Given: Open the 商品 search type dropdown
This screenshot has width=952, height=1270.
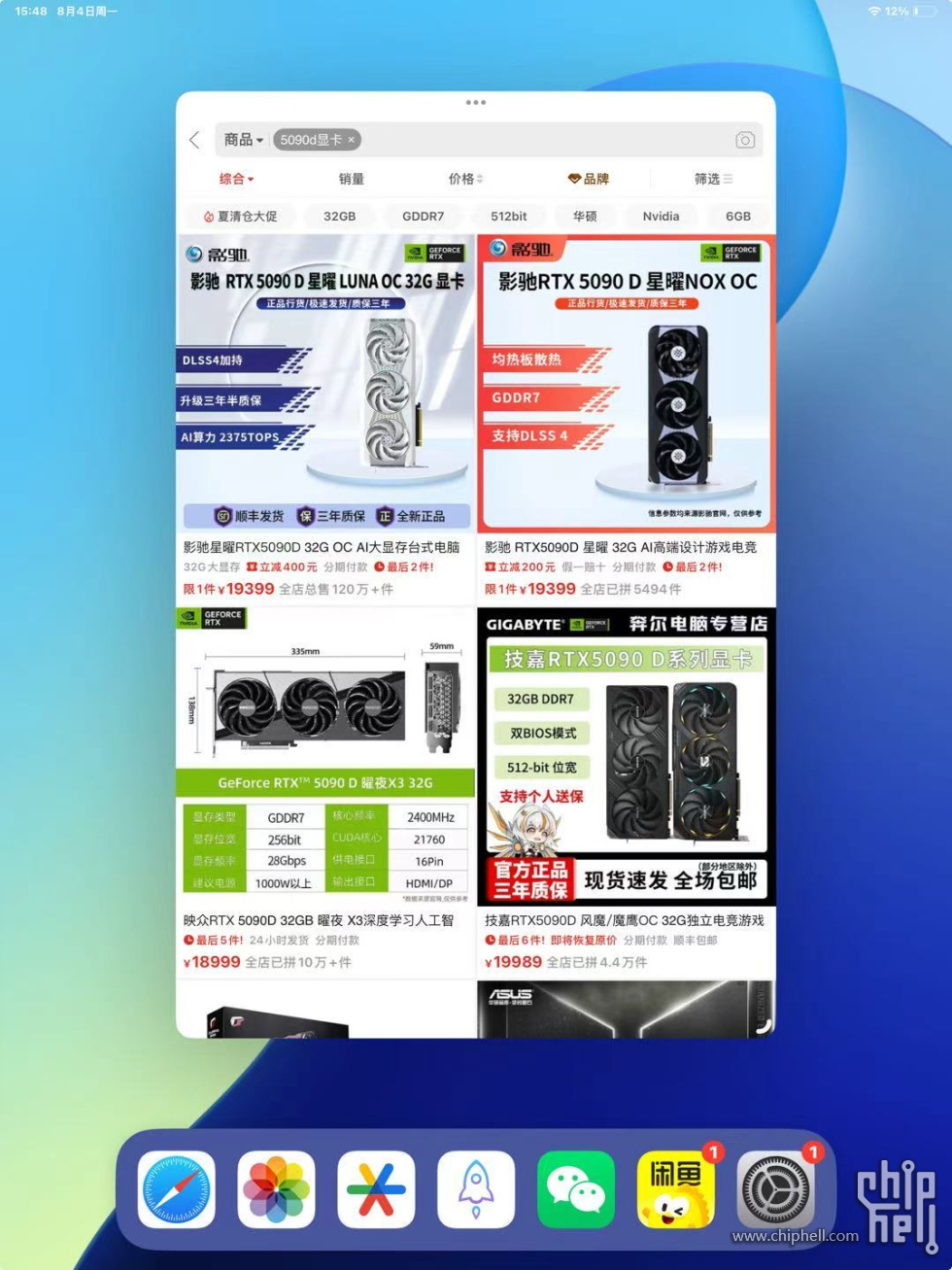Looking at the screenshot, I should (x=244, y=140).
